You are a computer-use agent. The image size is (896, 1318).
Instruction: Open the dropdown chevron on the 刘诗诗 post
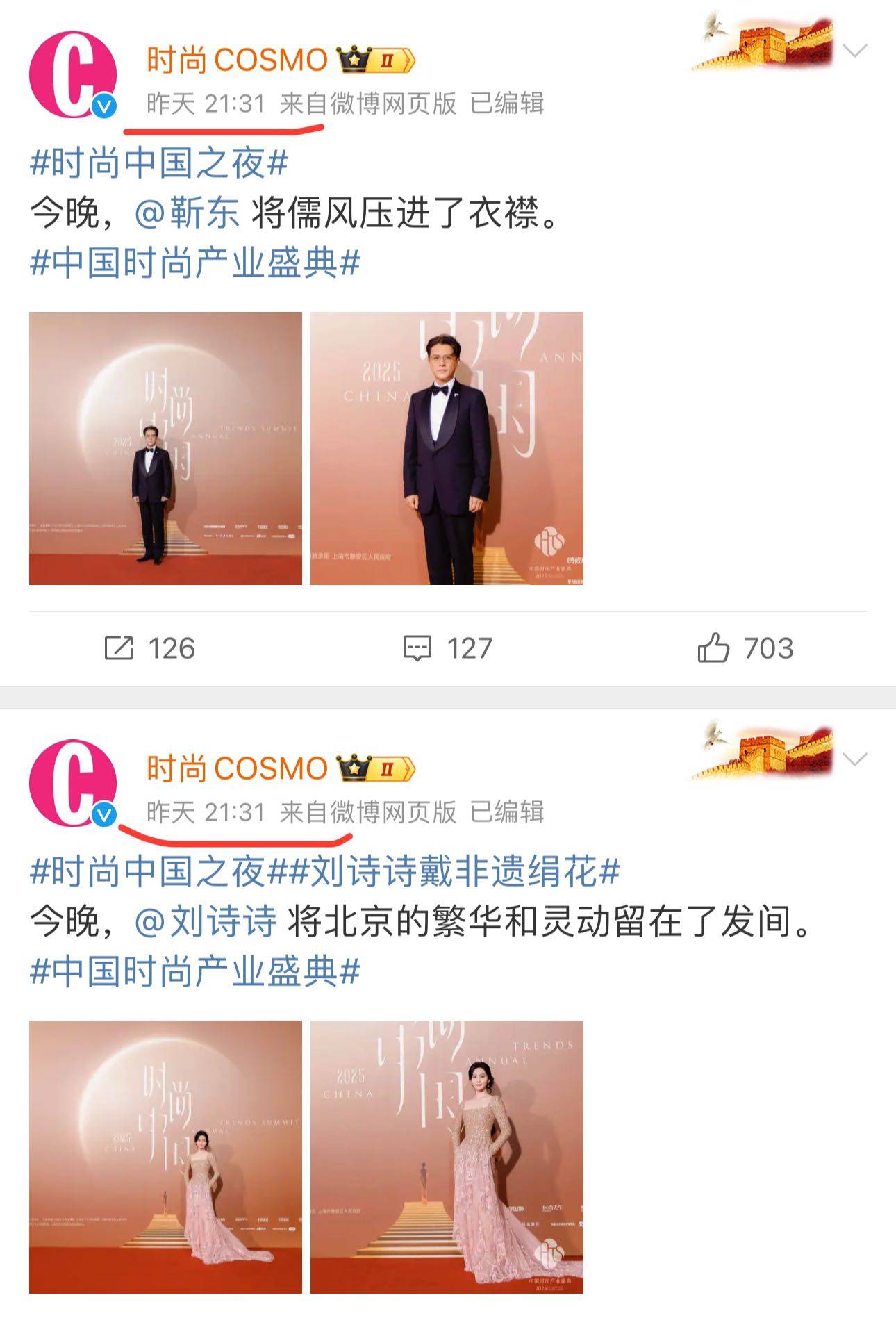854,759
